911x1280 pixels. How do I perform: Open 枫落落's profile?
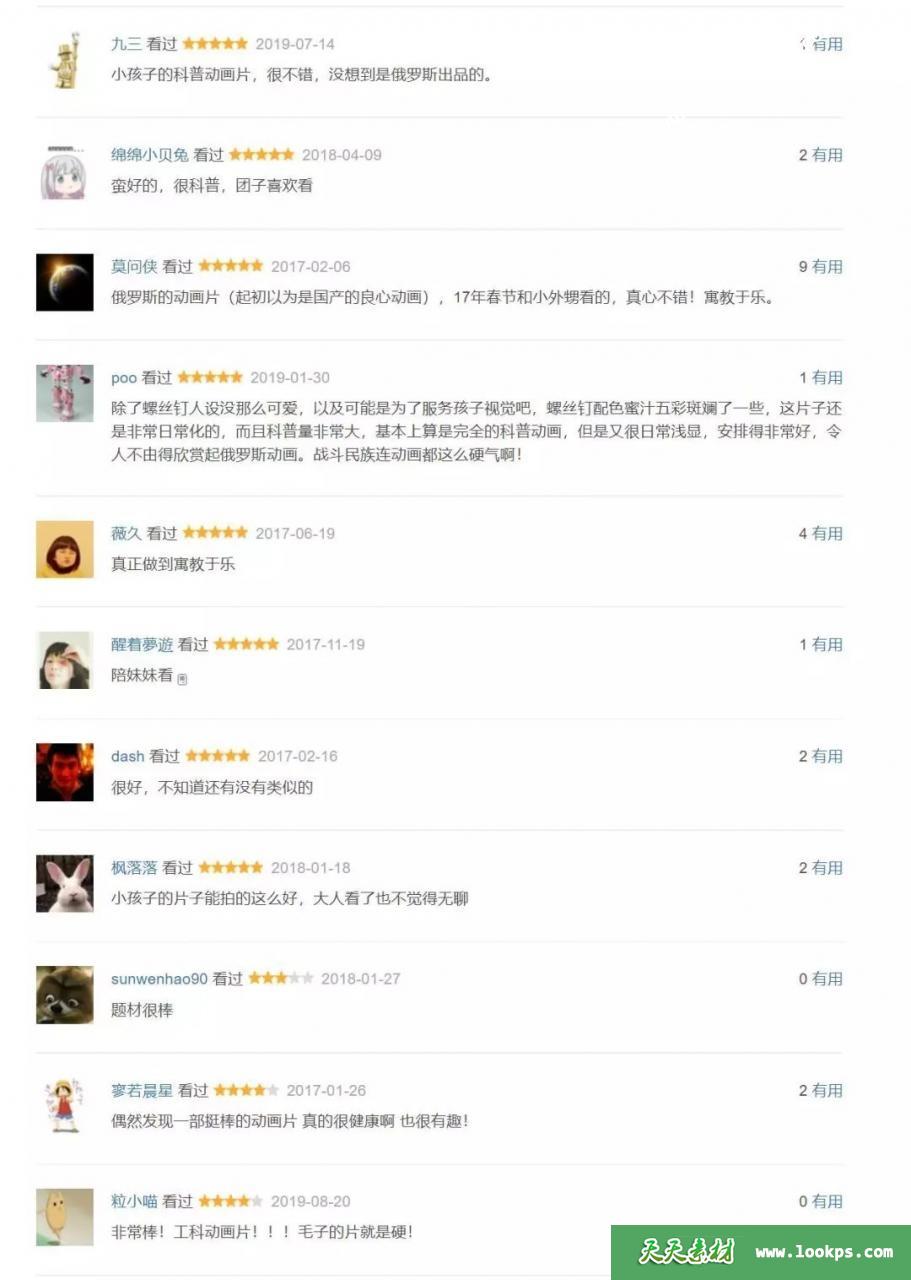coord(134,868)
